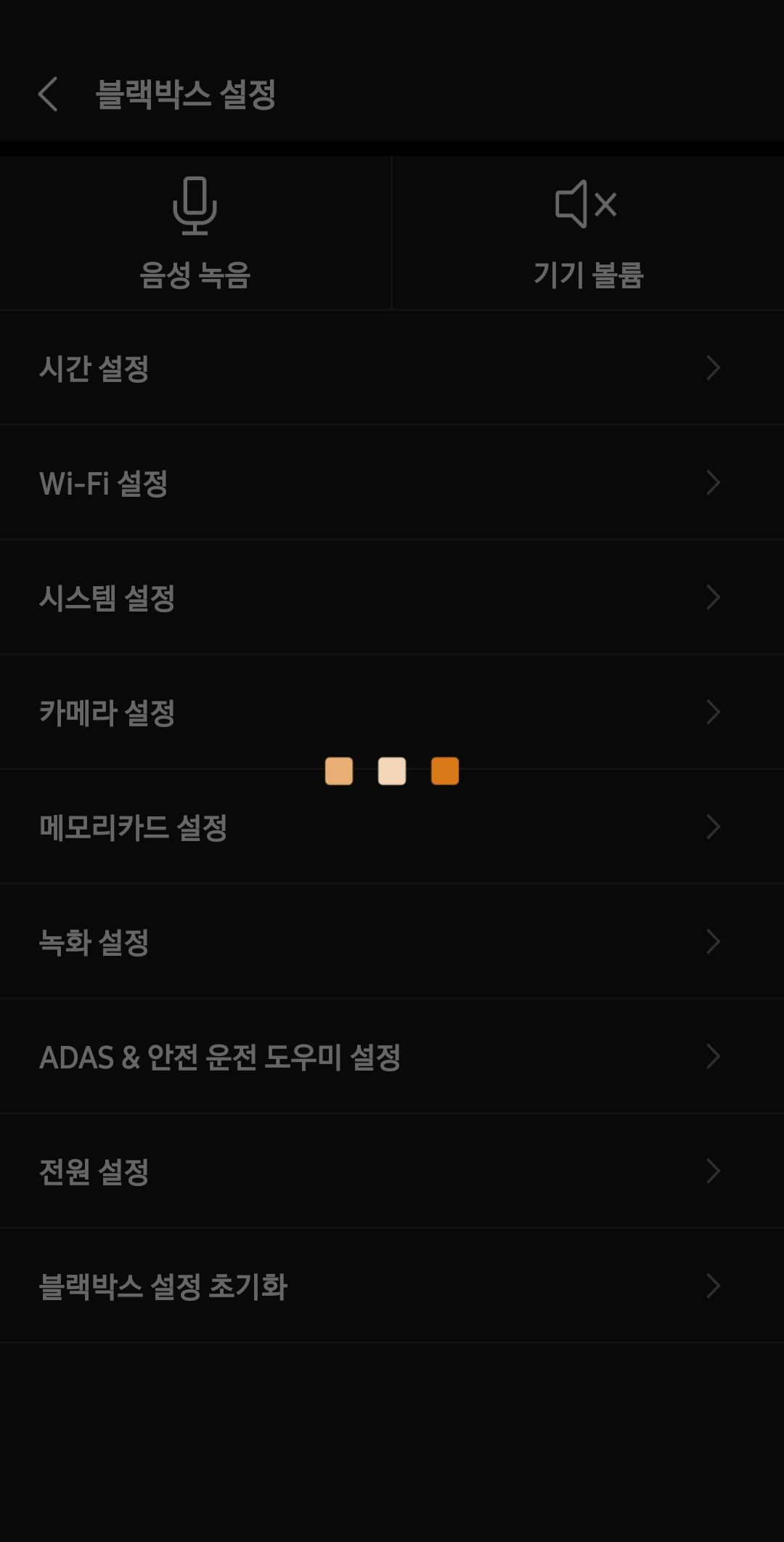784x1542 pixels.
Task: Tap the muted speaker icon for device volume
Action: pyautogui.click(x=588, y=203)
